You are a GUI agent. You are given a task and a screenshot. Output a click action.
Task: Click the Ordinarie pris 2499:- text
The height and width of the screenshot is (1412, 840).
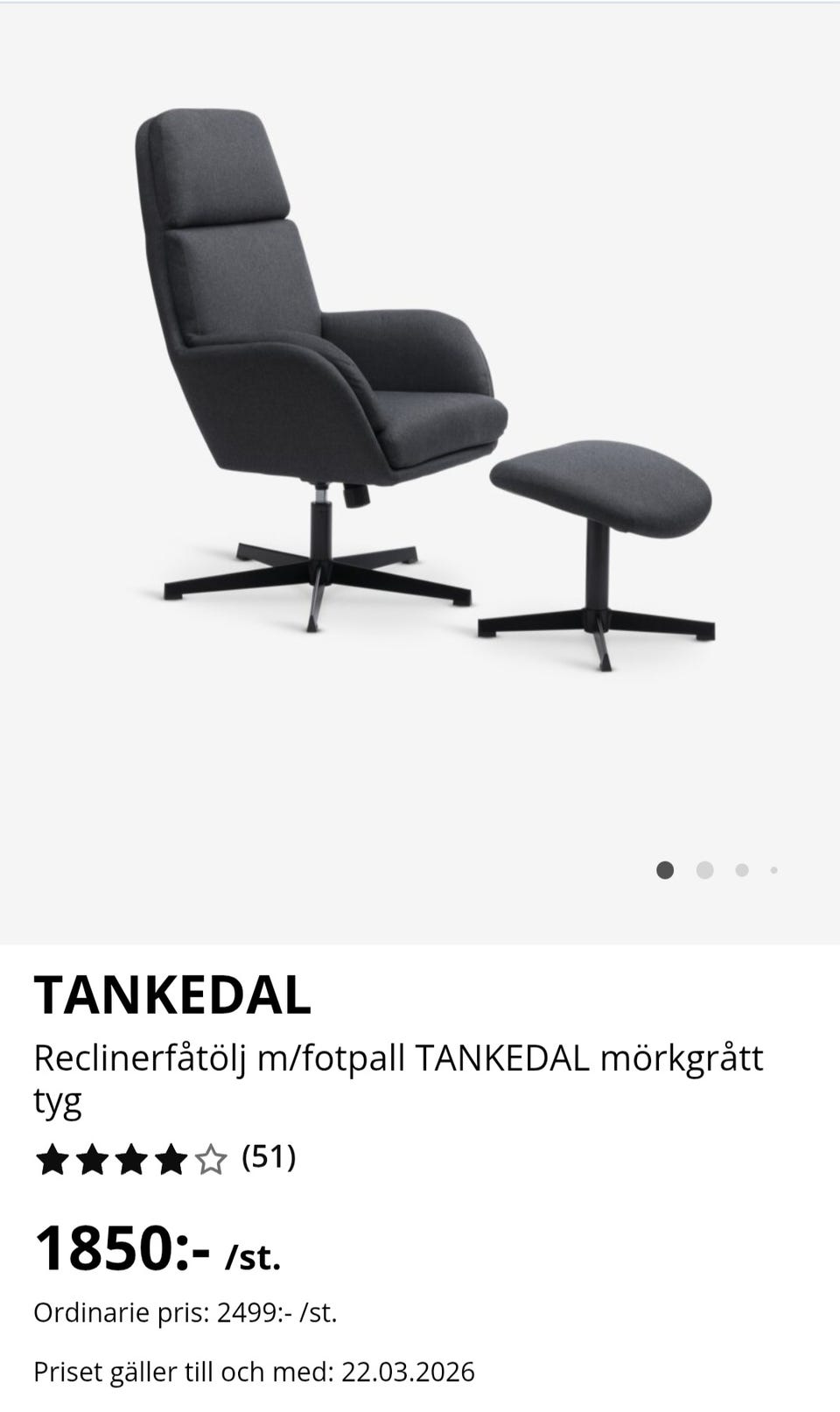point(188,1311)
